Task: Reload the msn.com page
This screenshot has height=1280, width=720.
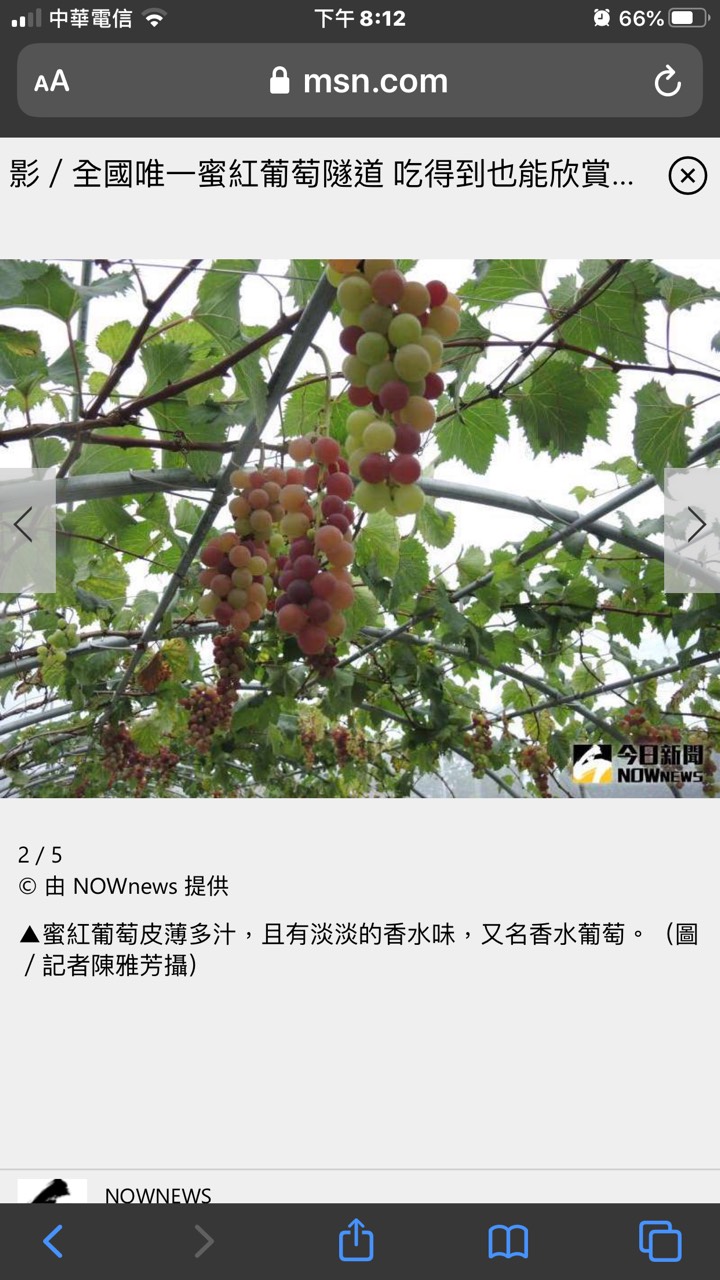Action: [667, 82]
